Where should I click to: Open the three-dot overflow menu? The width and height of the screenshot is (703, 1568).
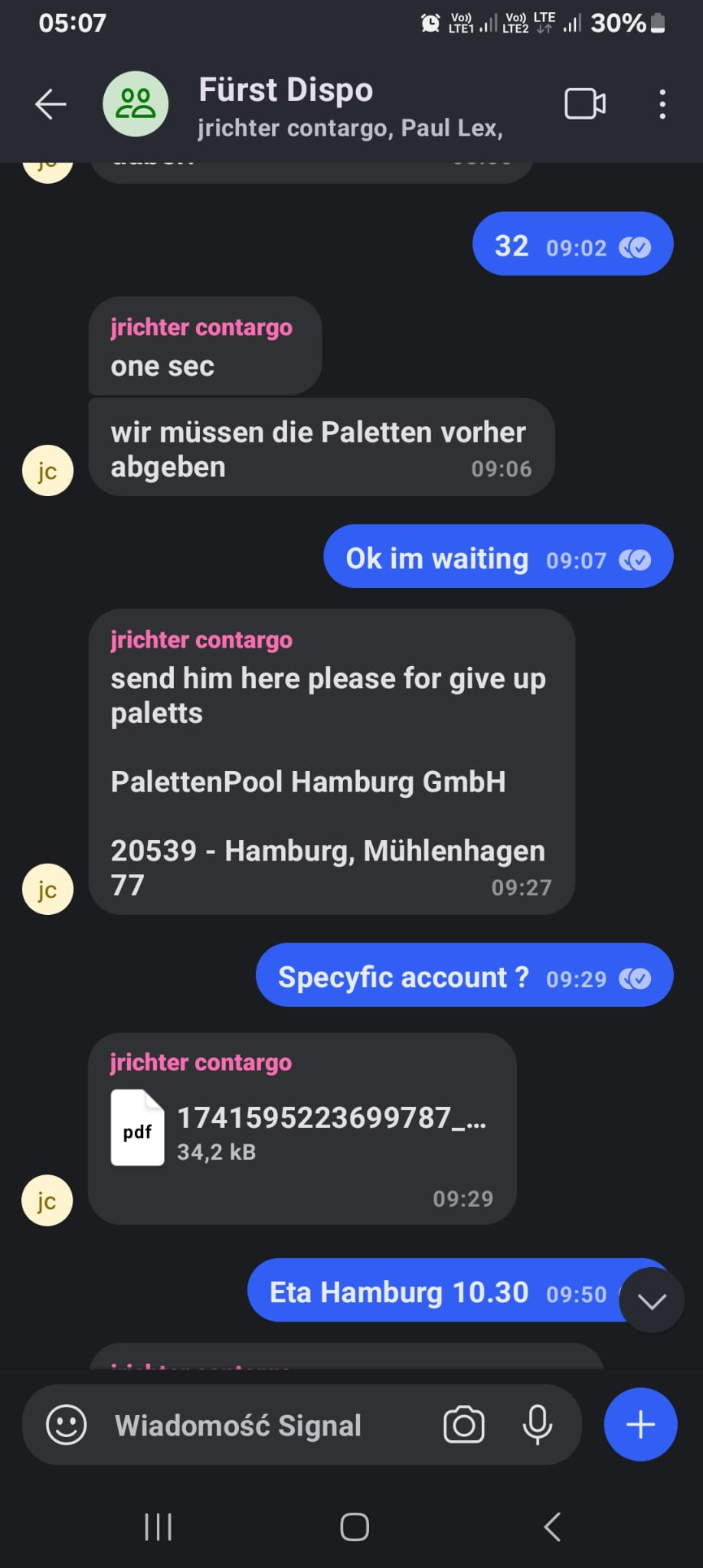pyautogui.click(x=662, y=104)
